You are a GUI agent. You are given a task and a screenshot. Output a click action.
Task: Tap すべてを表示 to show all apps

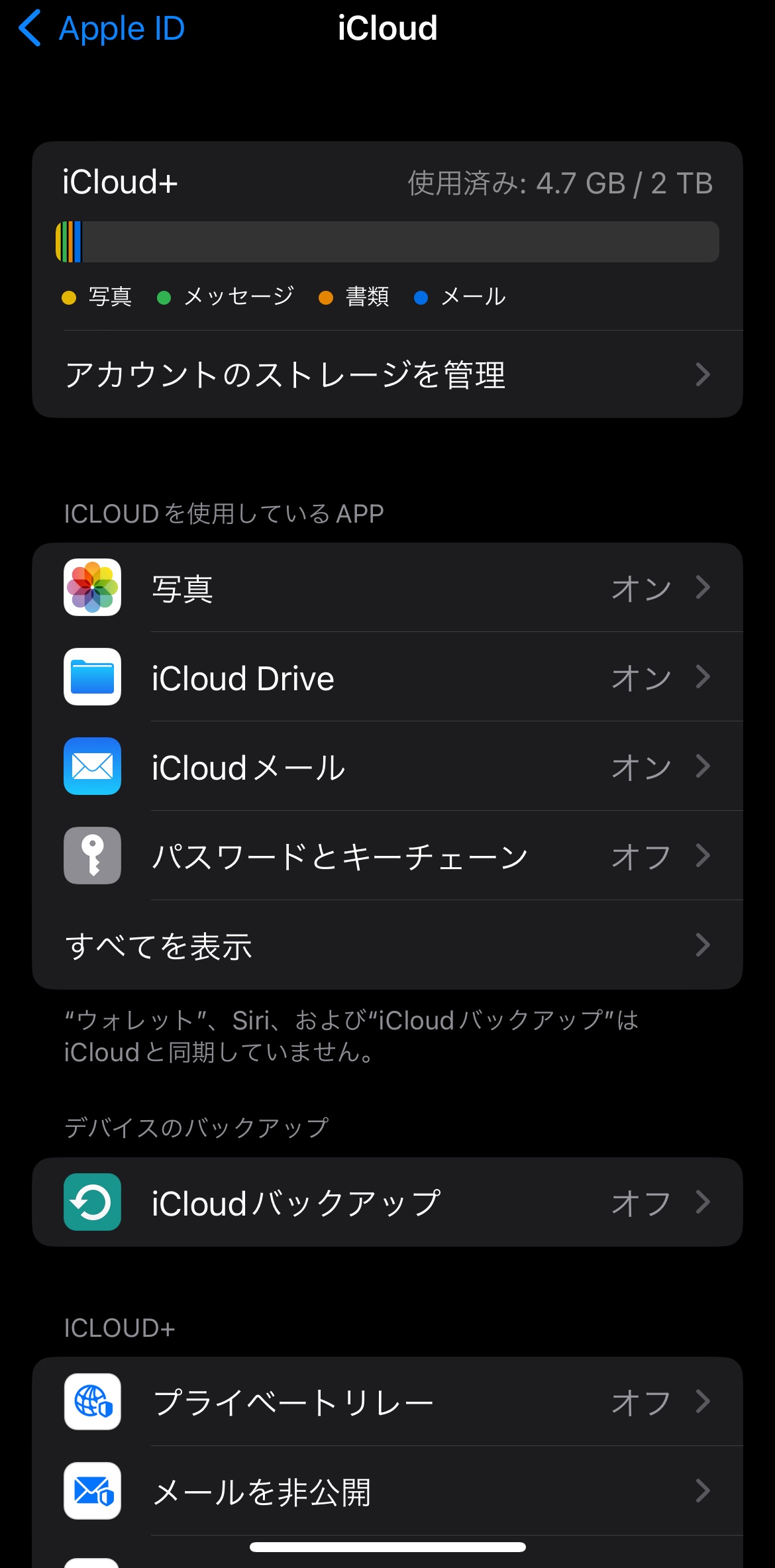pos(387,945)
